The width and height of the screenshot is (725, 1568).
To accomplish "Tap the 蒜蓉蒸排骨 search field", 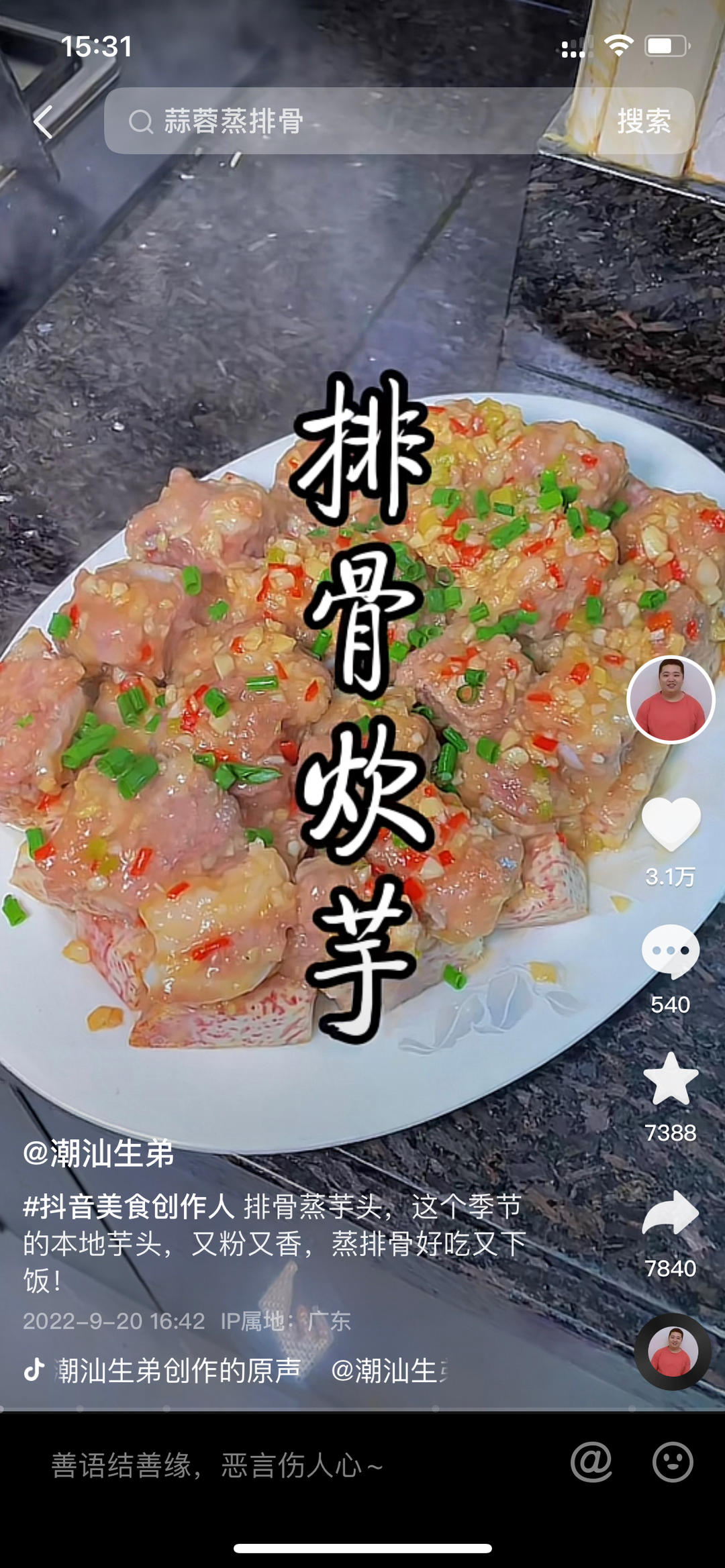I will [349, 121].
